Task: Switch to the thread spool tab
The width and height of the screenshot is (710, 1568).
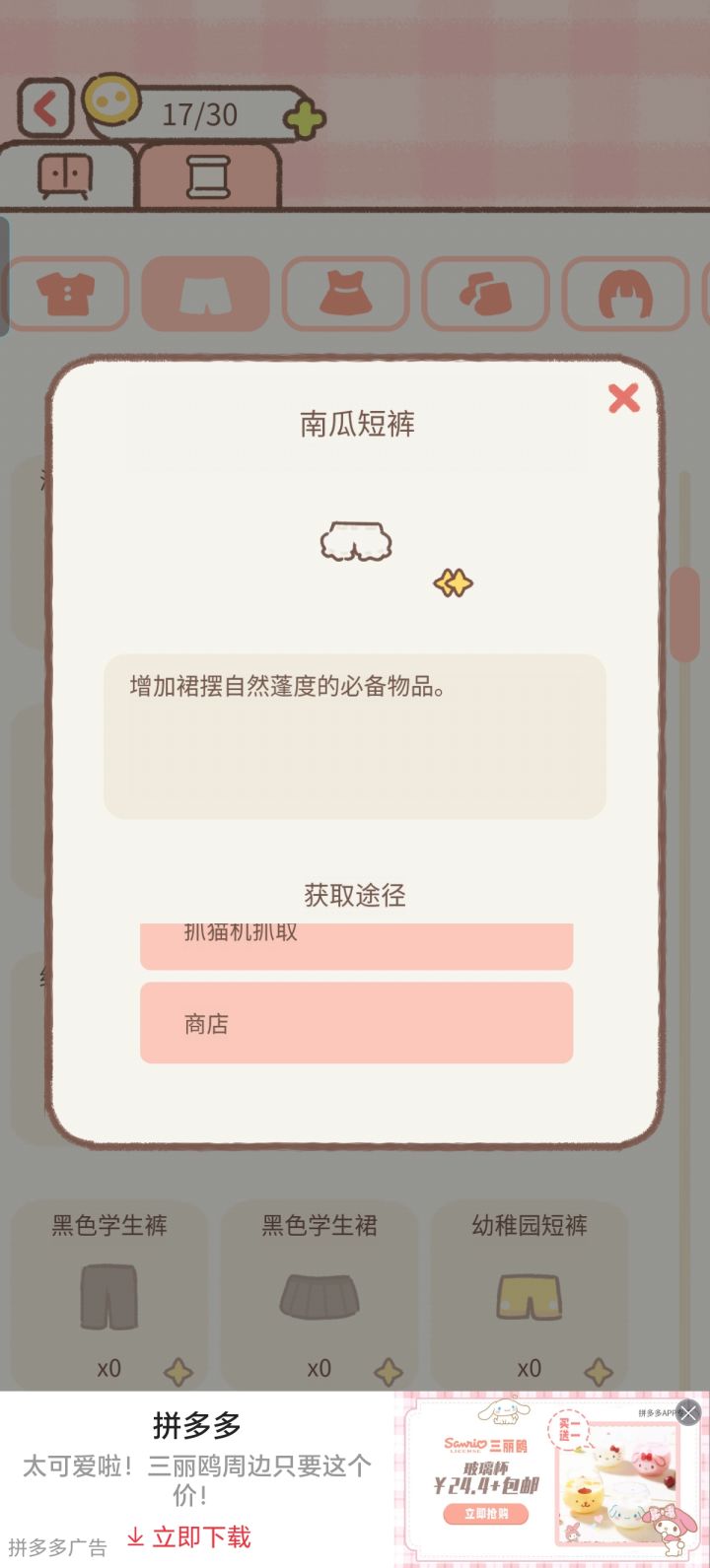Action: pos(207,175)
